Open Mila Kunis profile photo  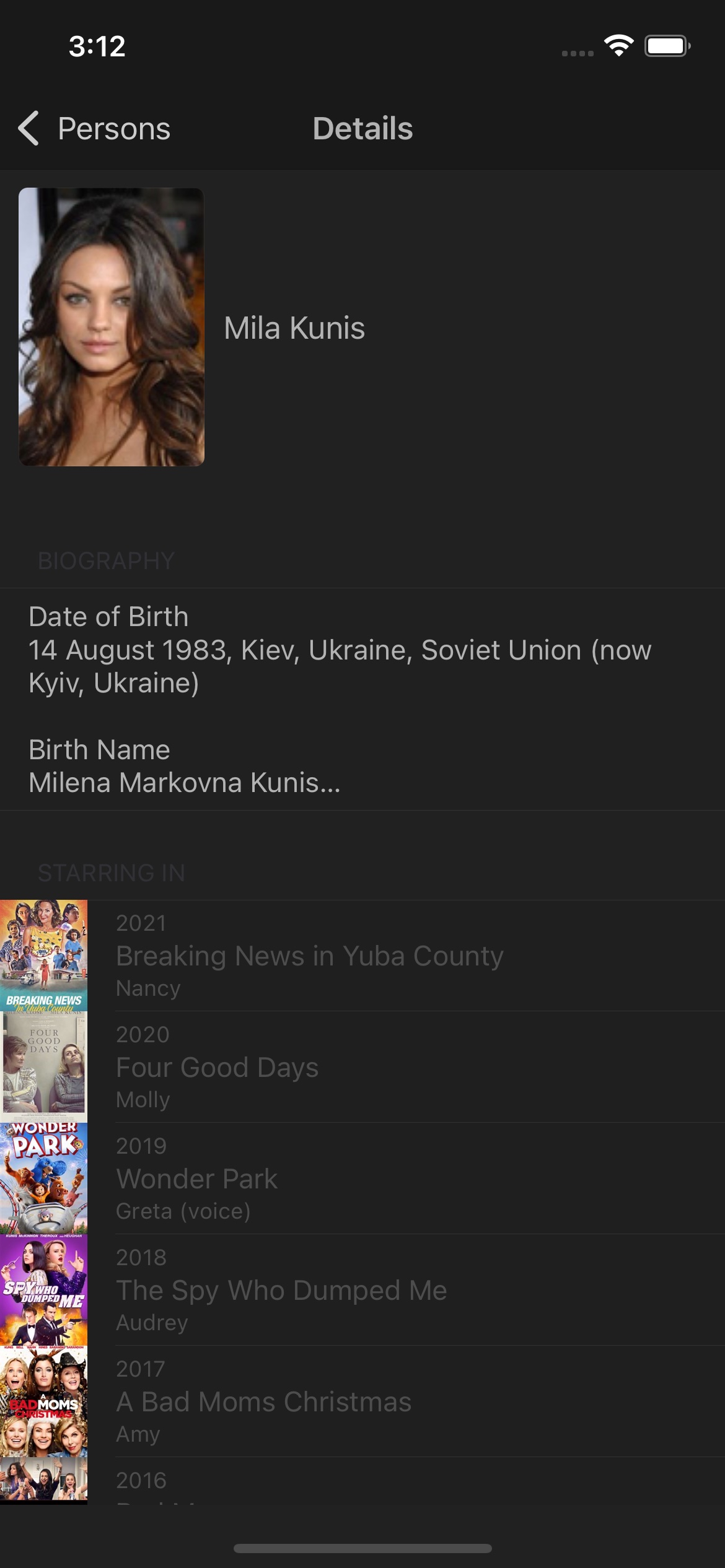pos(112,327)
